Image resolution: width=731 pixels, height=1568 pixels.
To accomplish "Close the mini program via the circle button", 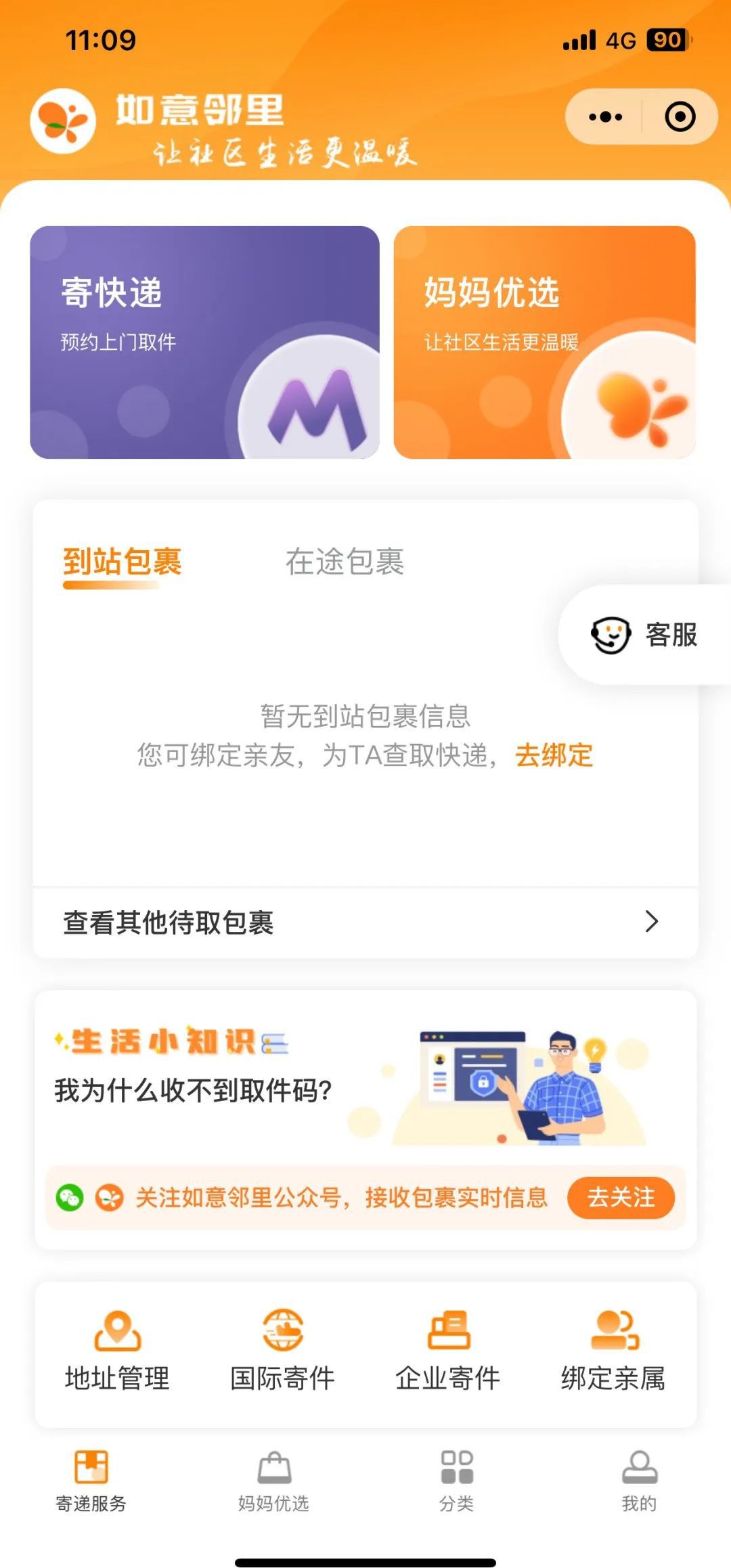I will click(x=680, y=117).
